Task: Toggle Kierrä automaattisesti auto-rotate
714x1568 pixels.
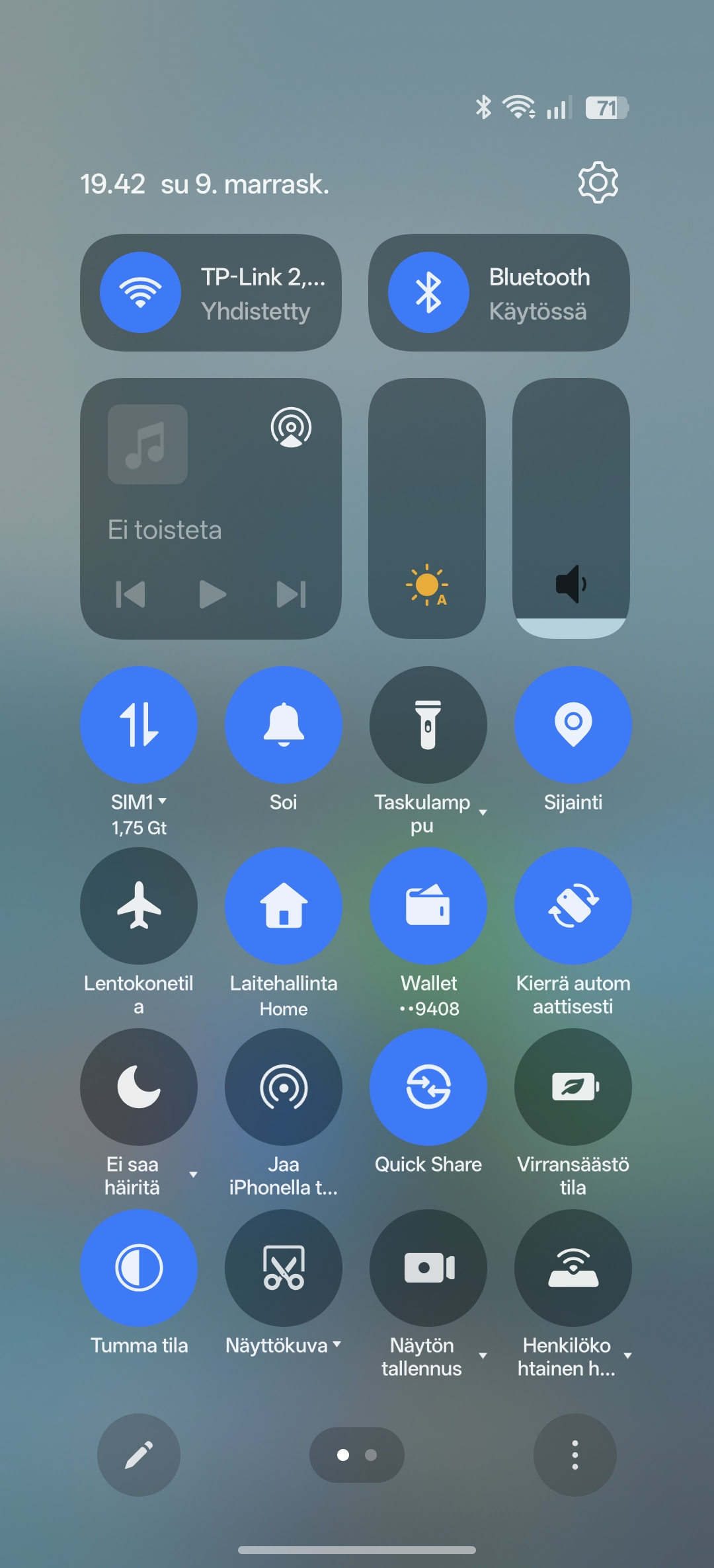Action: point(573,905)
